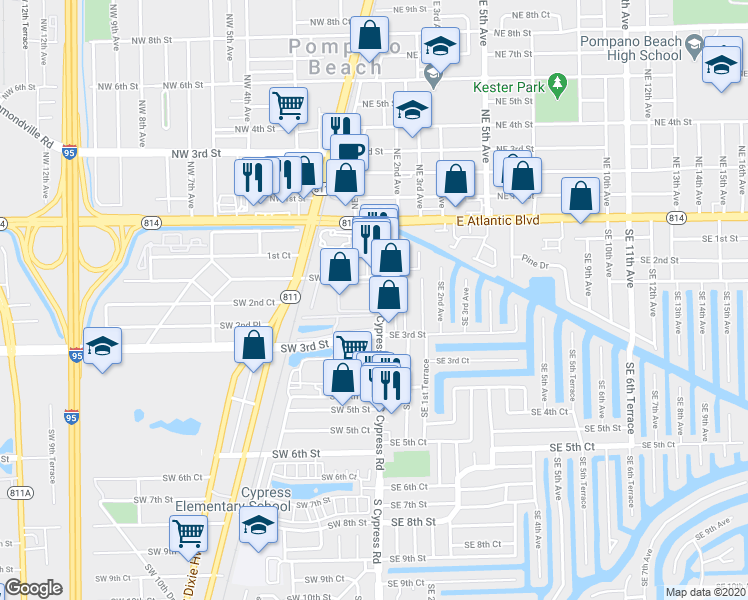Select the shopping bag marker near SE 9th Ave
Screen dimensions: 748x600
(580, 197)
